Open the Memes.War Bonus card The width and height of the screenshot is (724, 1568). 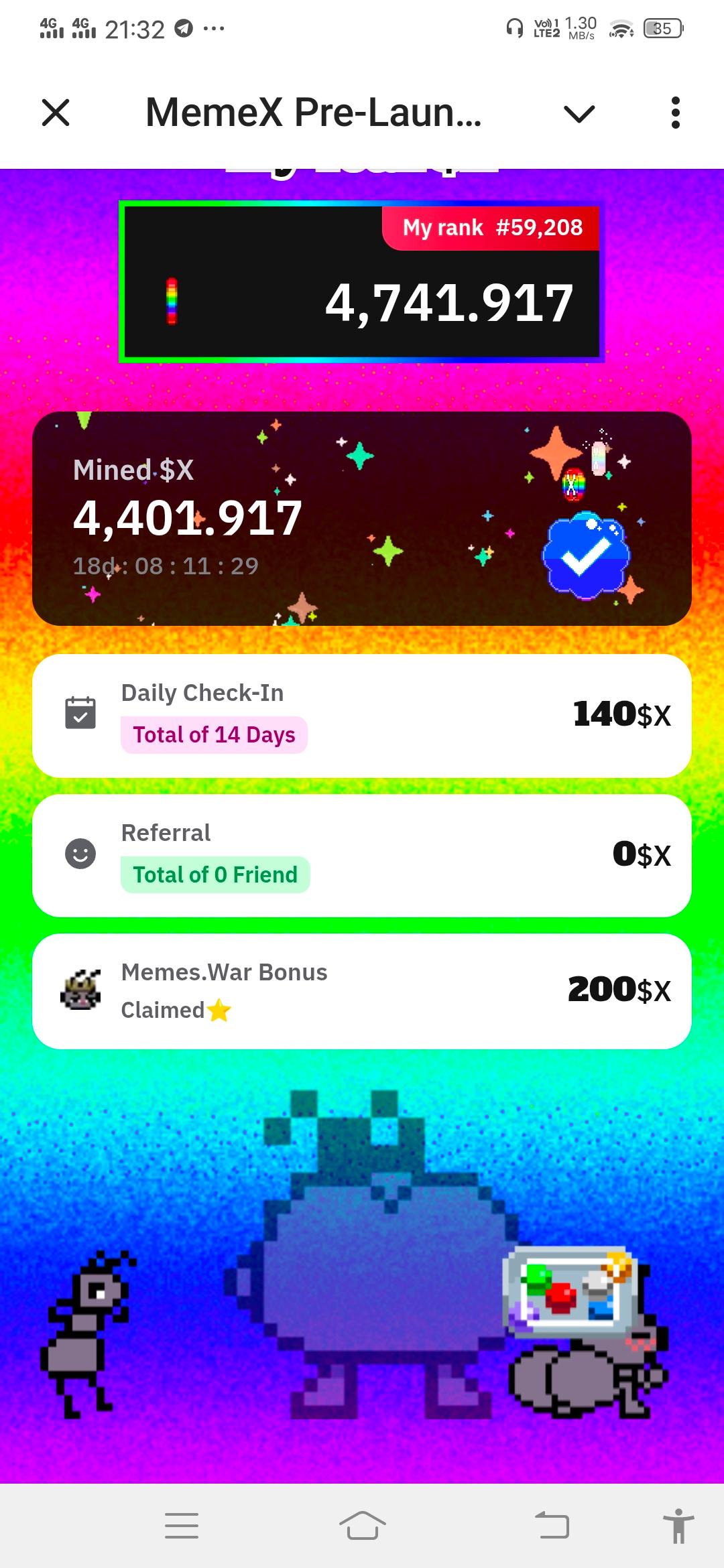(362, 991)
